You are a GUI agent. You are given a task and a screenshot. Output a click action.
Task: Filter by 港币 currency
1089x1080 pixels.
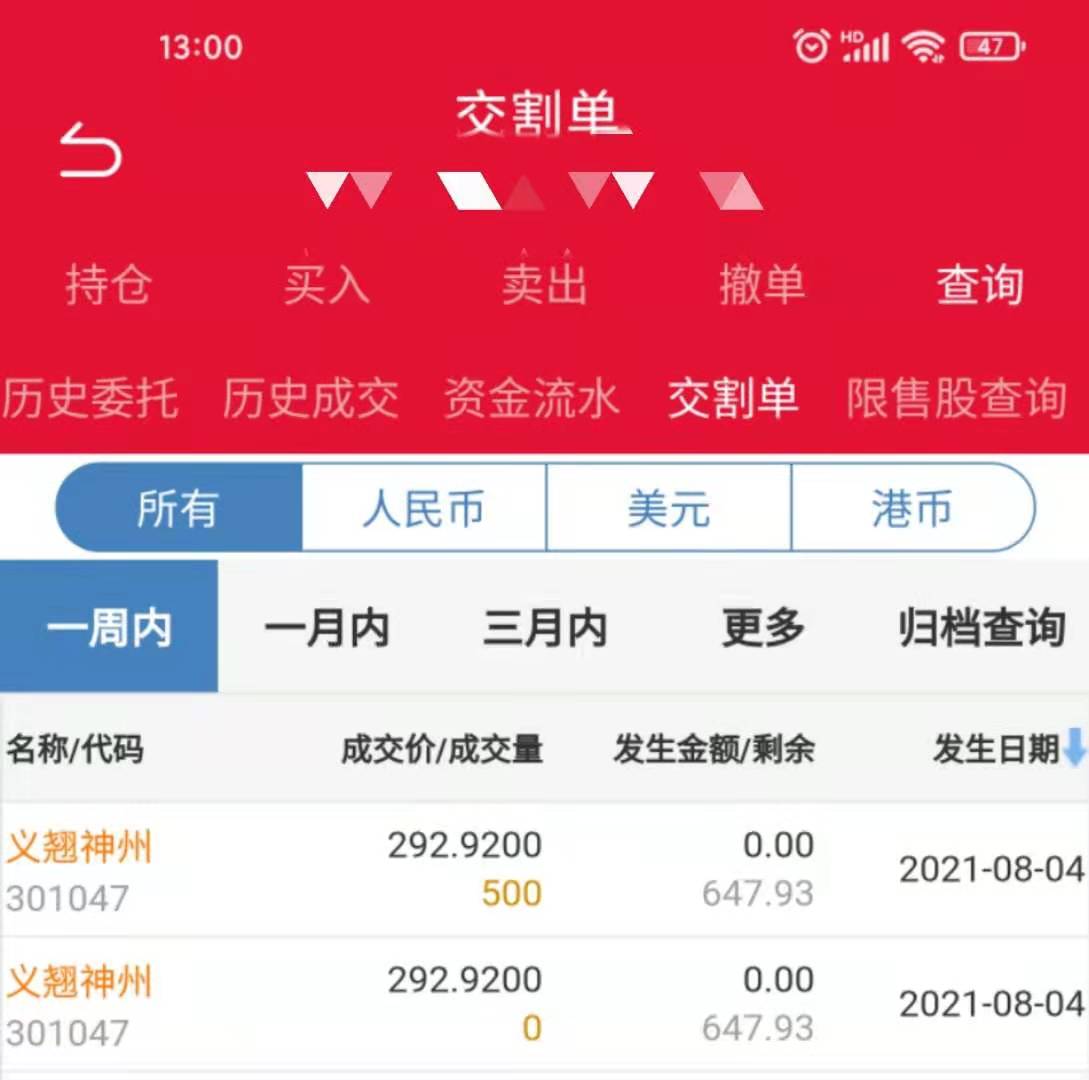pos(912,508)
